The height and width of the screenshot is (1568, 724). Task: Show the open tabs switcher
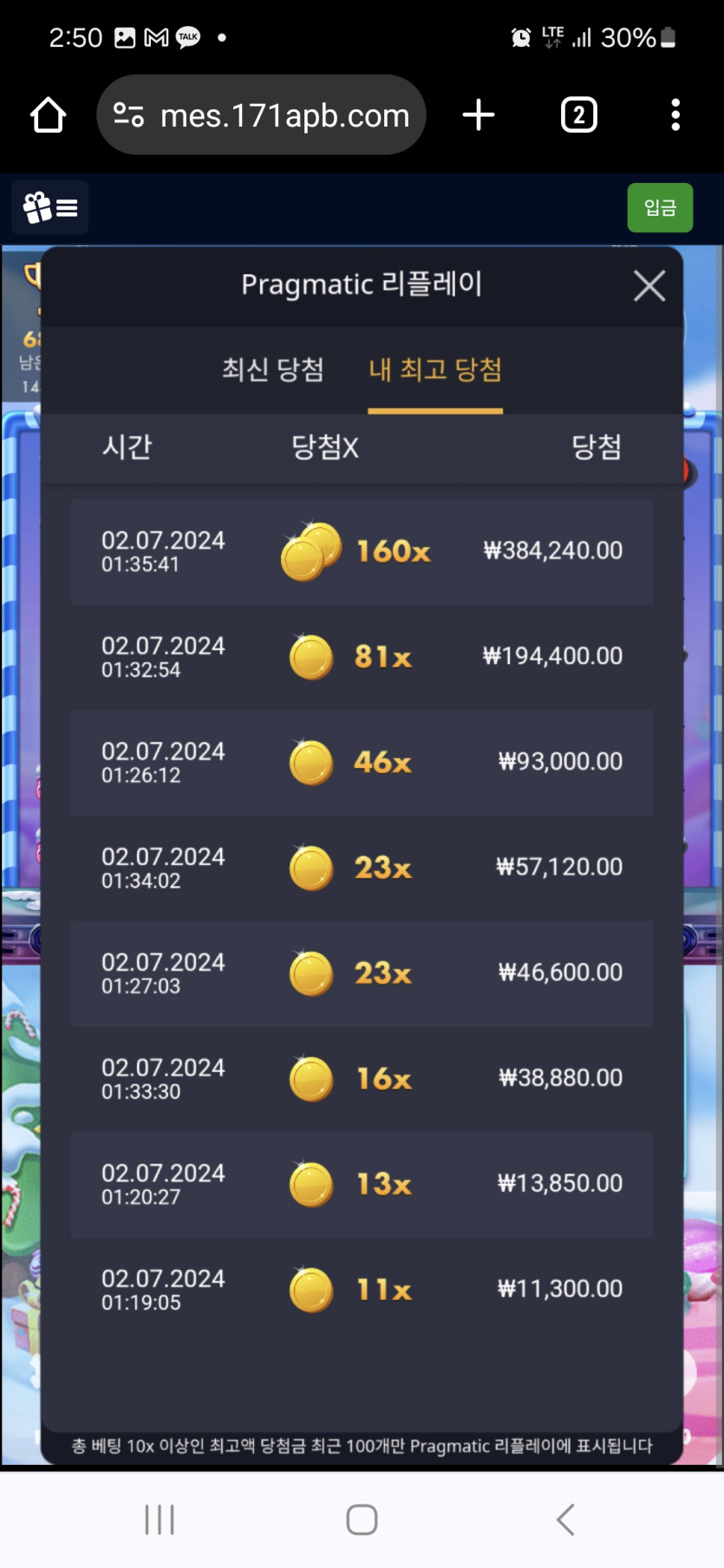point(578,115)
